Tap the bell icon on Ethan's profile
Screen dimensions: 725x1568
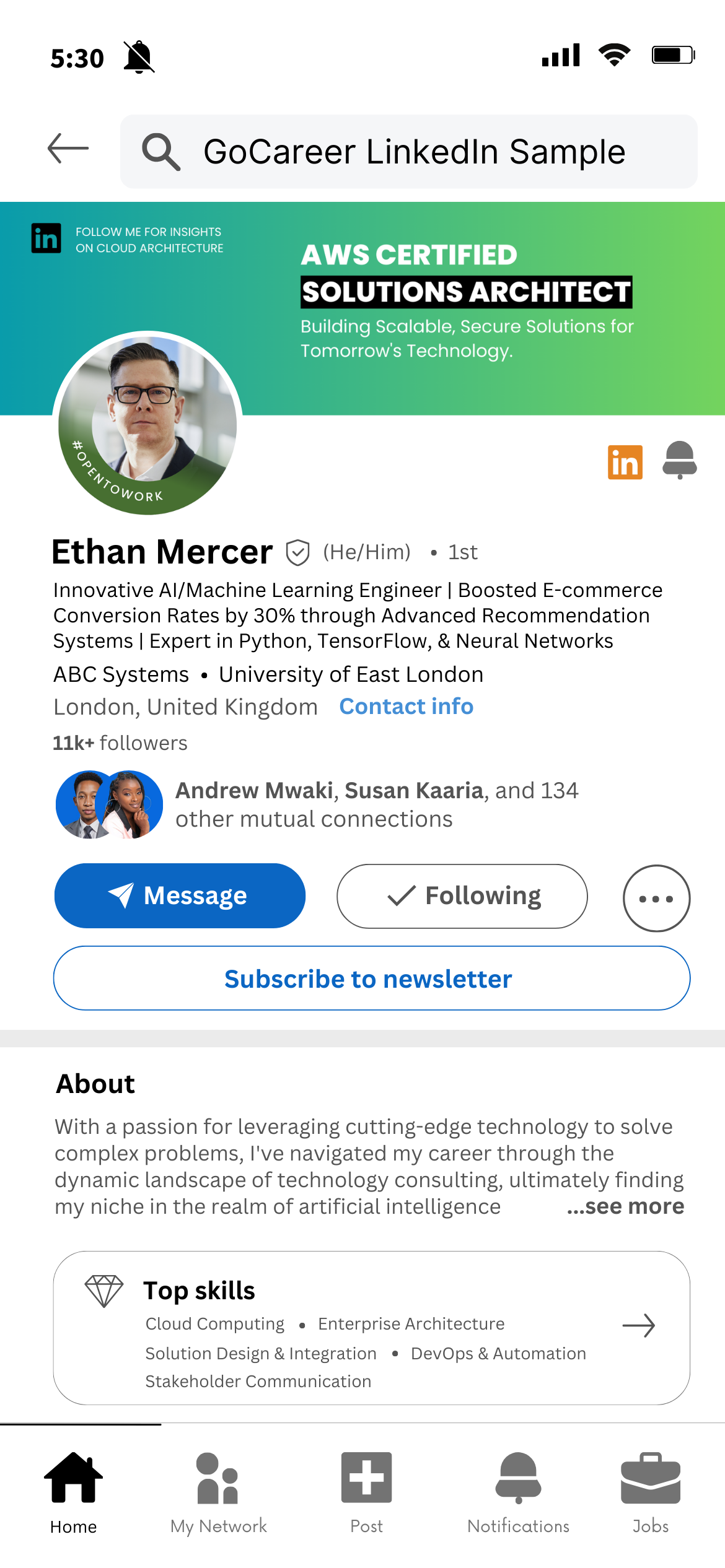coord(679,460)
